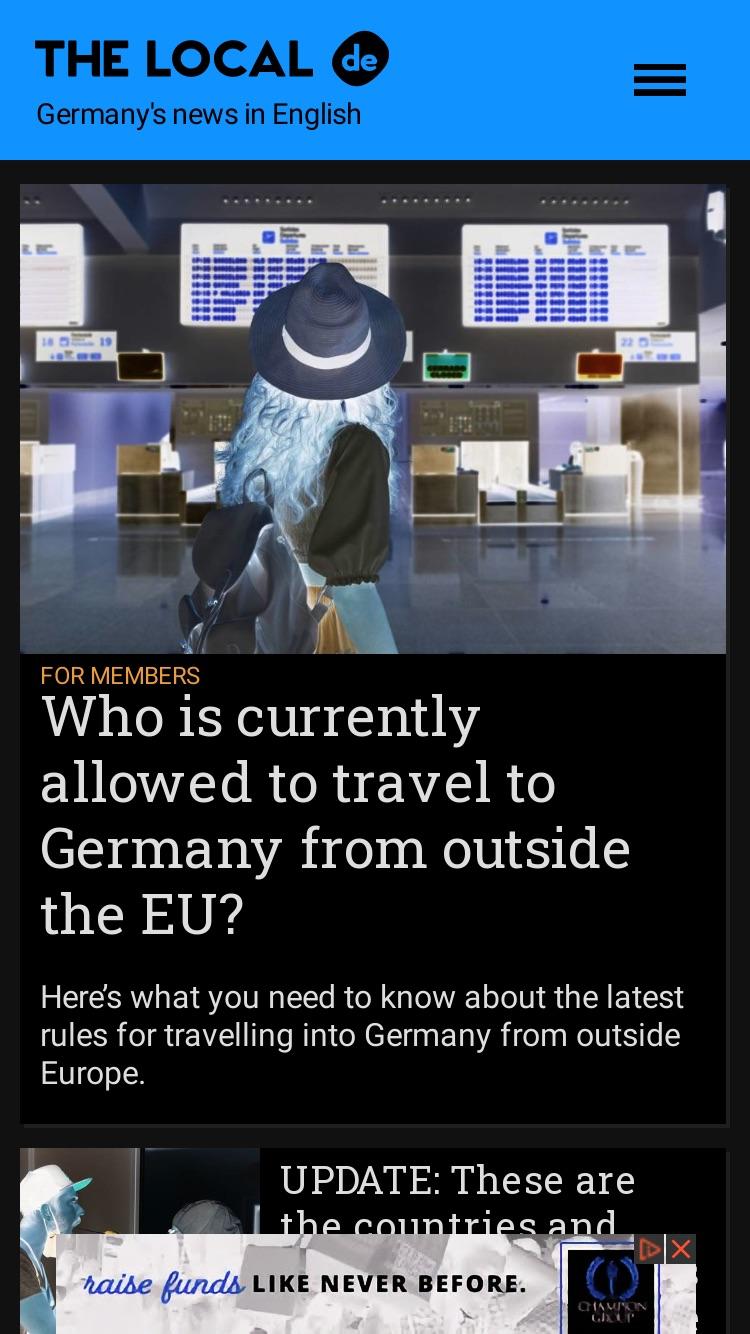Open the hamburger menu

click(x=660, y=80)
